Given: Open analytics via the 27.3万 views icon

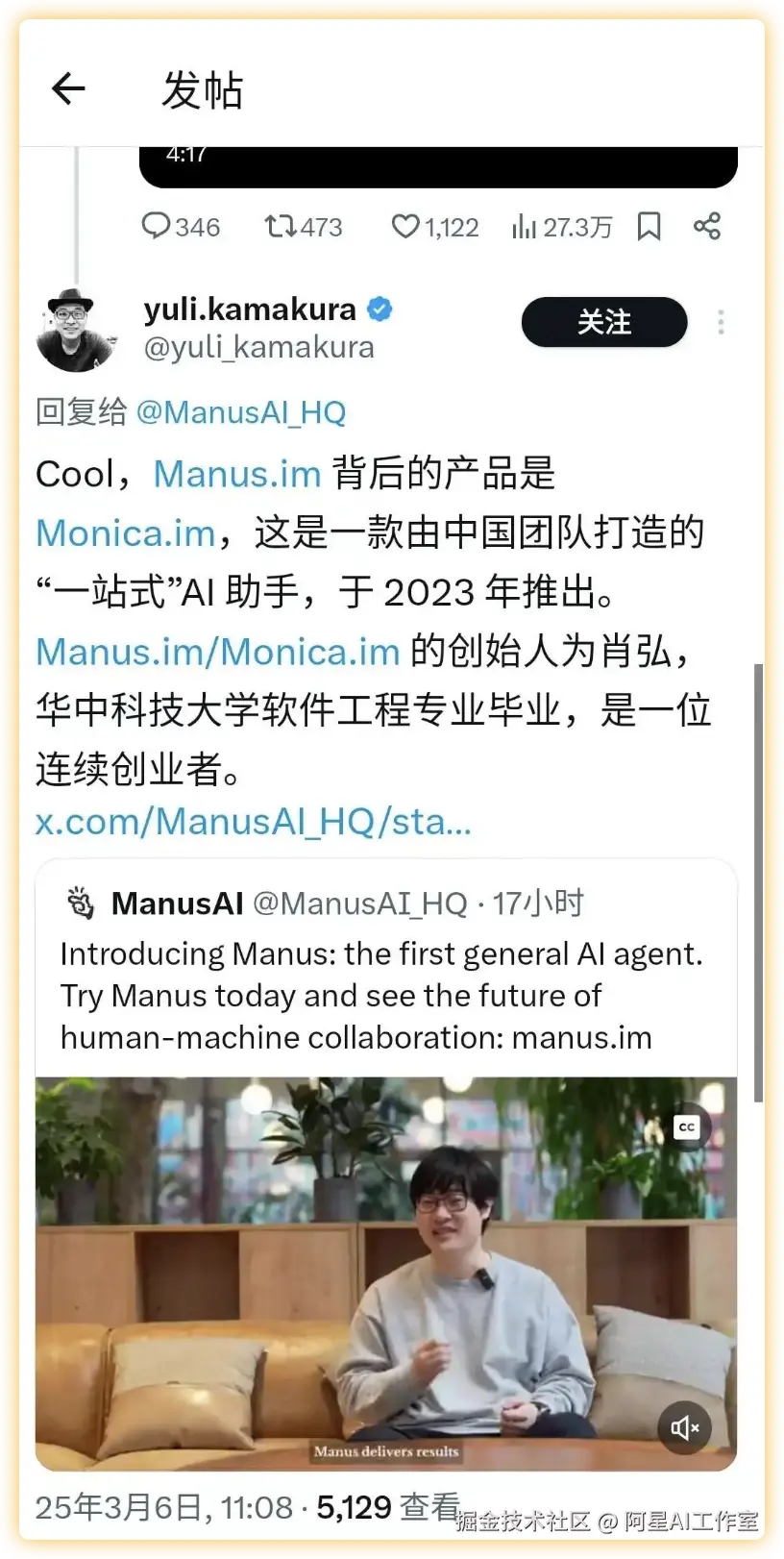Looking at the screenshot, I should click(524, 227).
